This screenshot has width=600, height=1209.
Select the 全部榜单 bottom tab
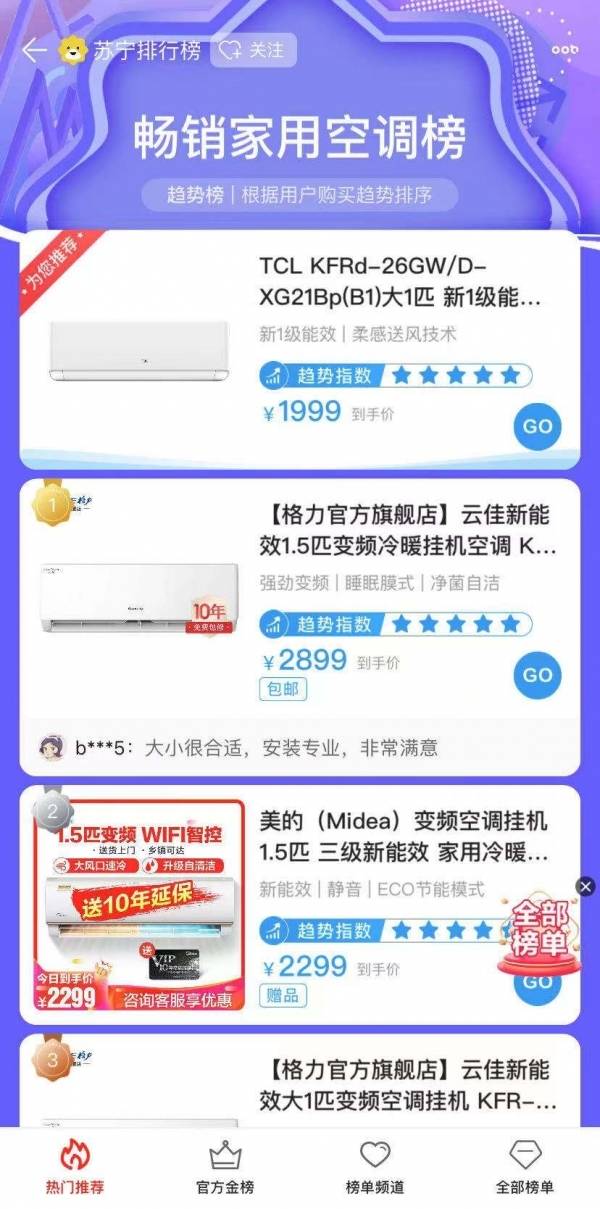525,1168
